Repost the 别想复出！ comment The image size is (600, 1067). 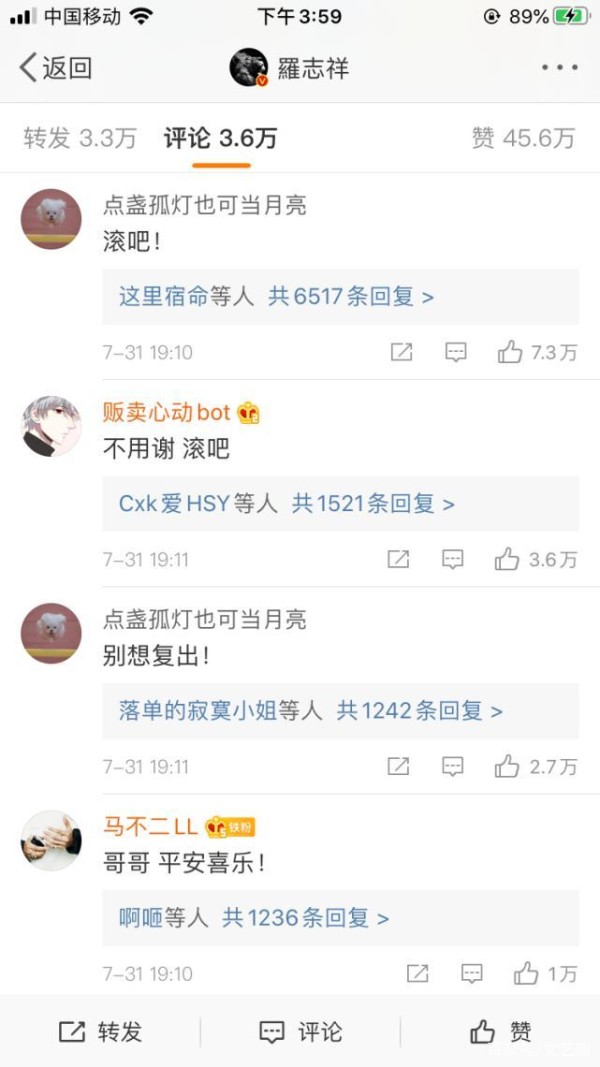[x=398, y=766]
